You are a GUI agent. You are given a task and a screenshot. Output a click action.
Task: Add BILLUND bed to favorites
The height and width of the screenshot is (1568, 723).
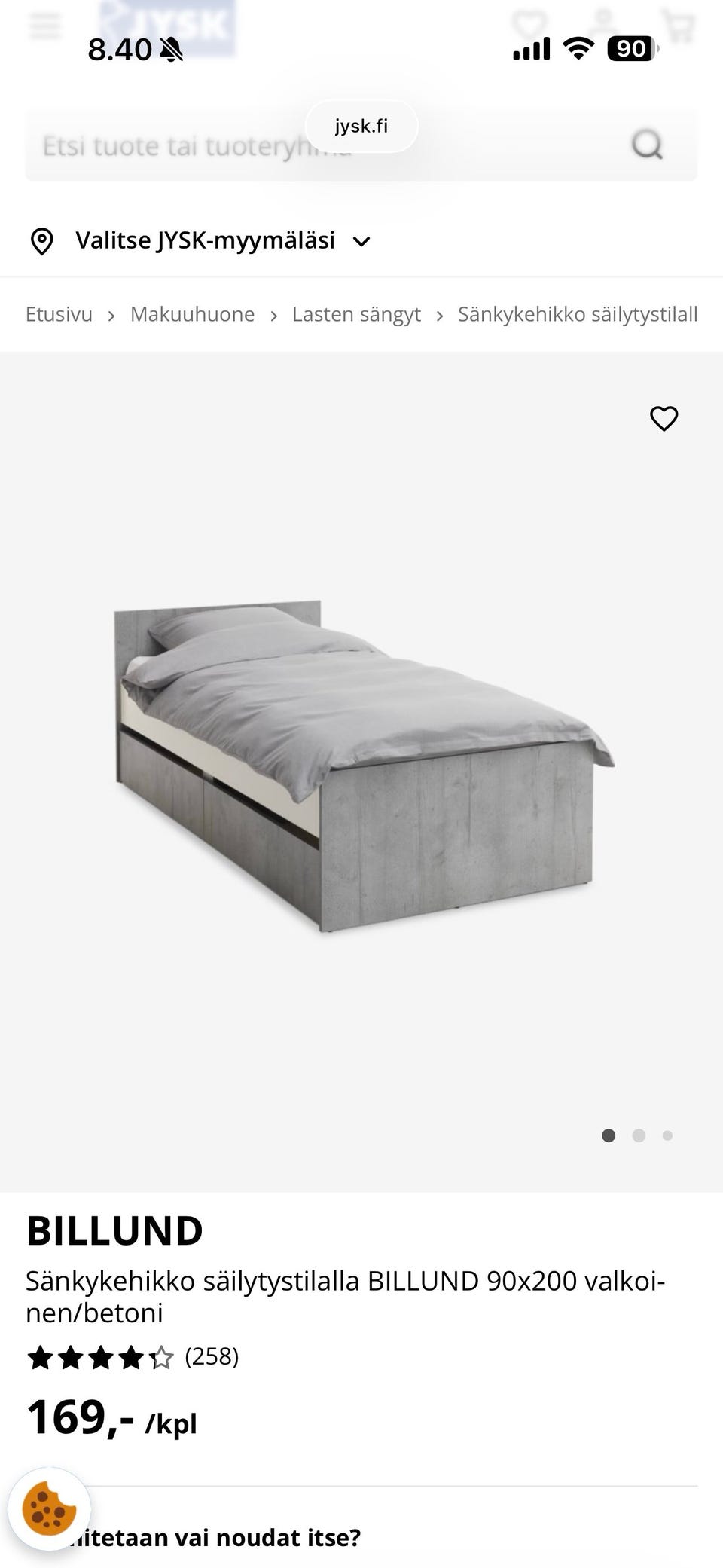pos(664,418)
